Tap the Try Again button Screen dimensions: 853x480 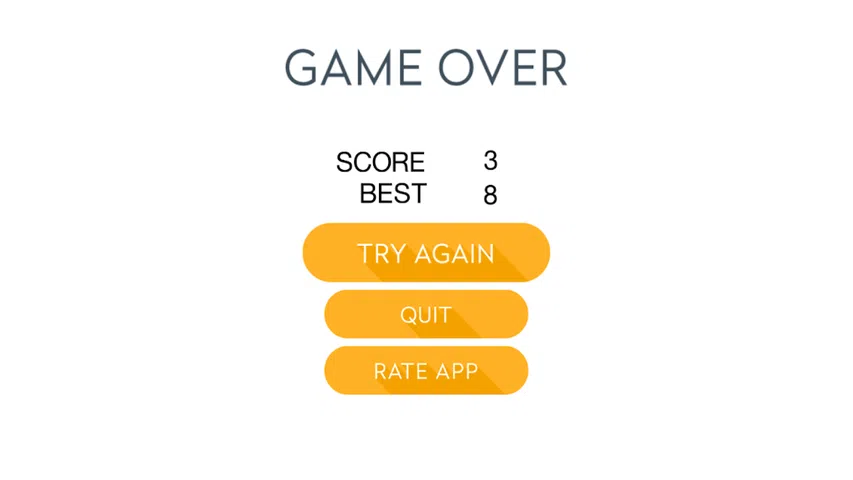(x=426, y=253)
